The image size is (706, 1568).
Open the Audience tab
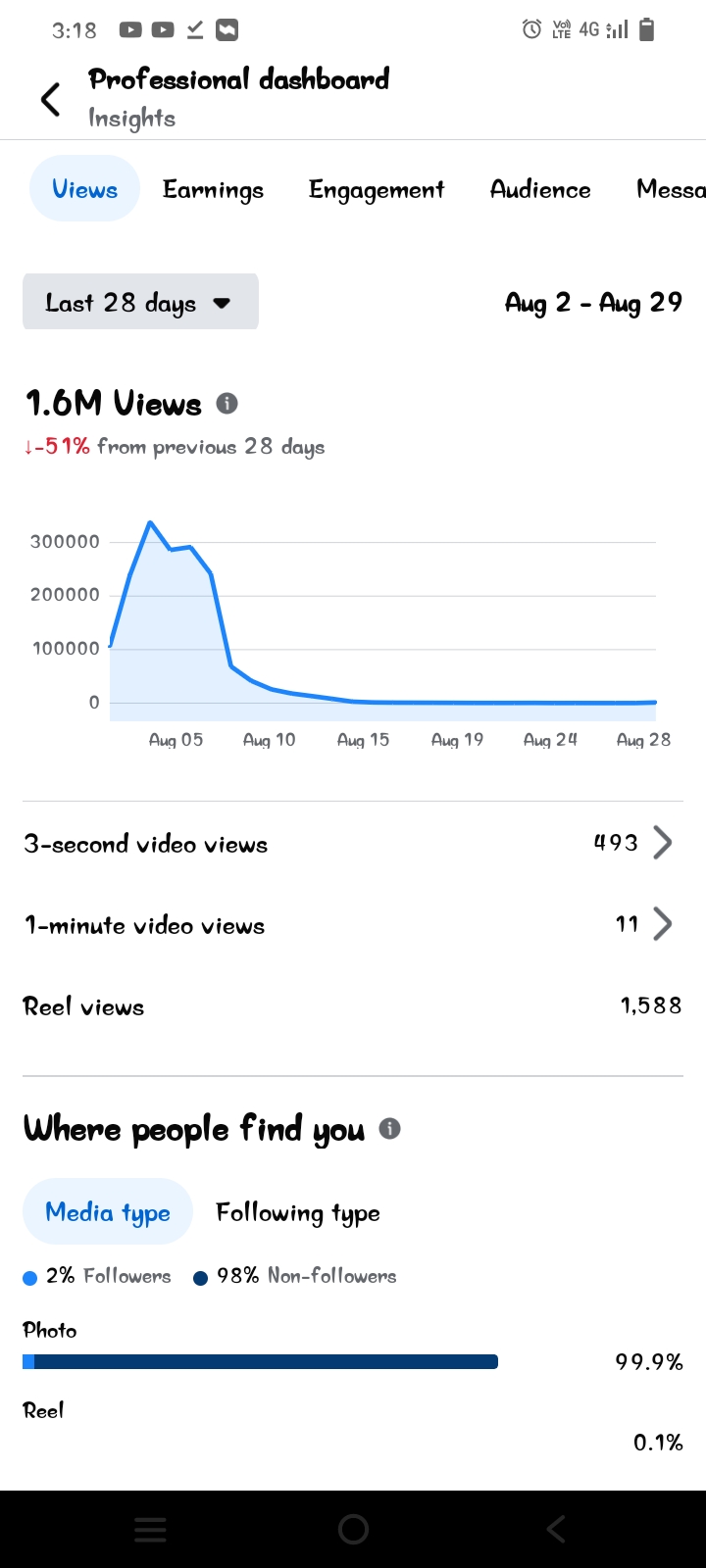540,189
